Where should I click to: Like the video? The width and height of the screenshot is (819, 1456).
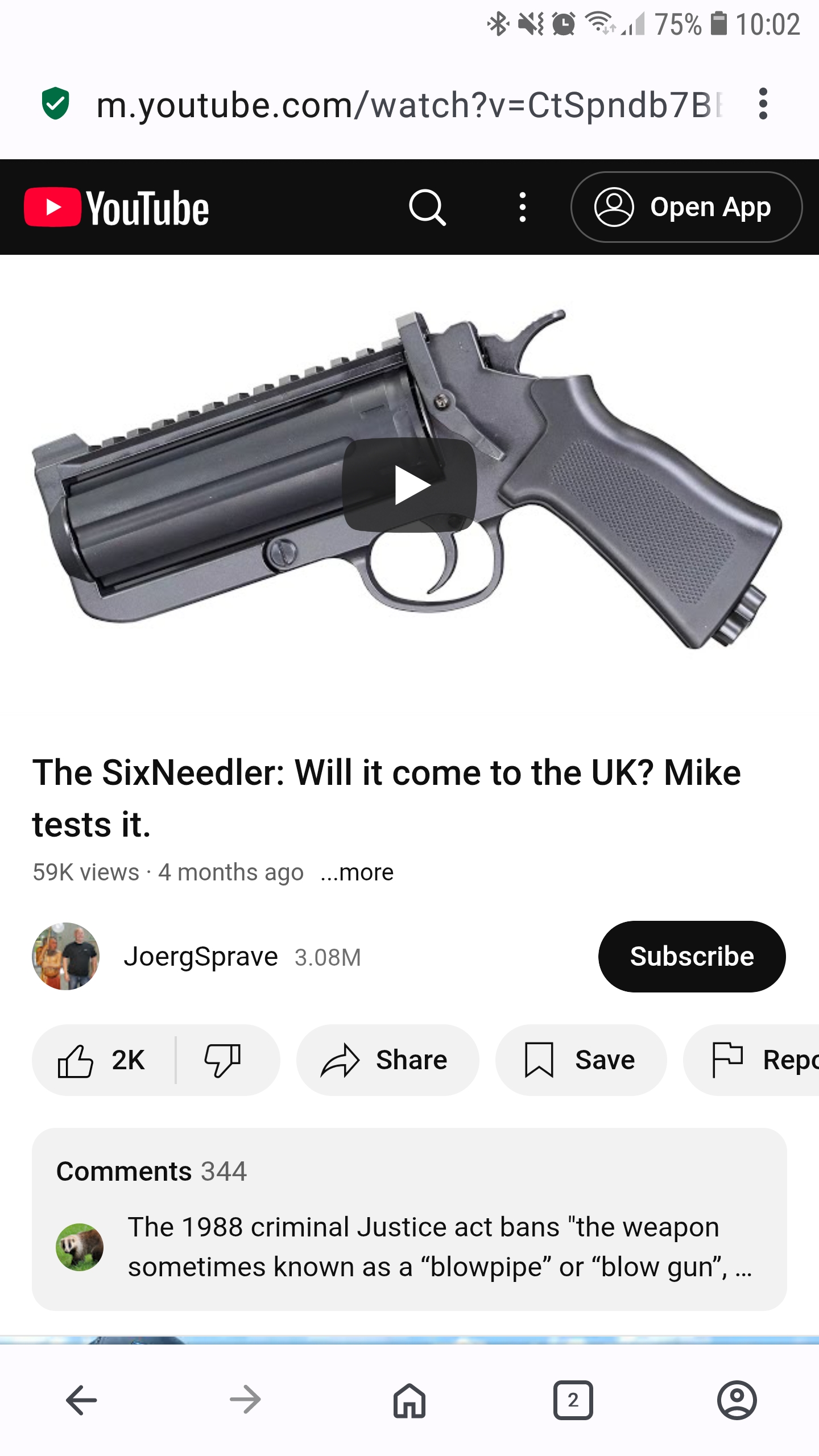point(104,1060)
